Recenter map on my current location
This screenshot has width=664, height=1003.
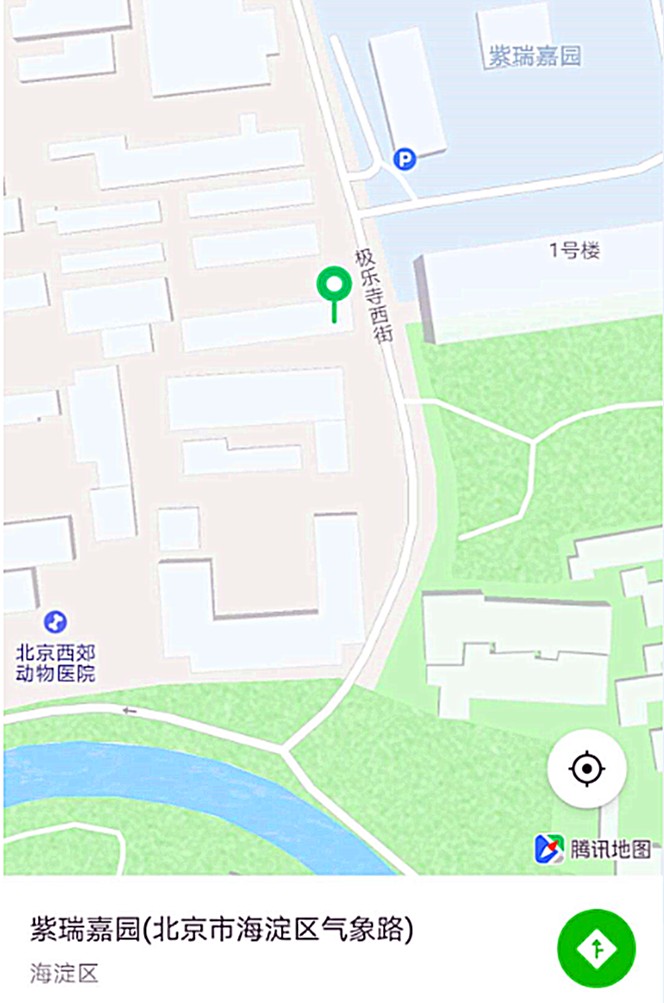(x=587, y=769)
